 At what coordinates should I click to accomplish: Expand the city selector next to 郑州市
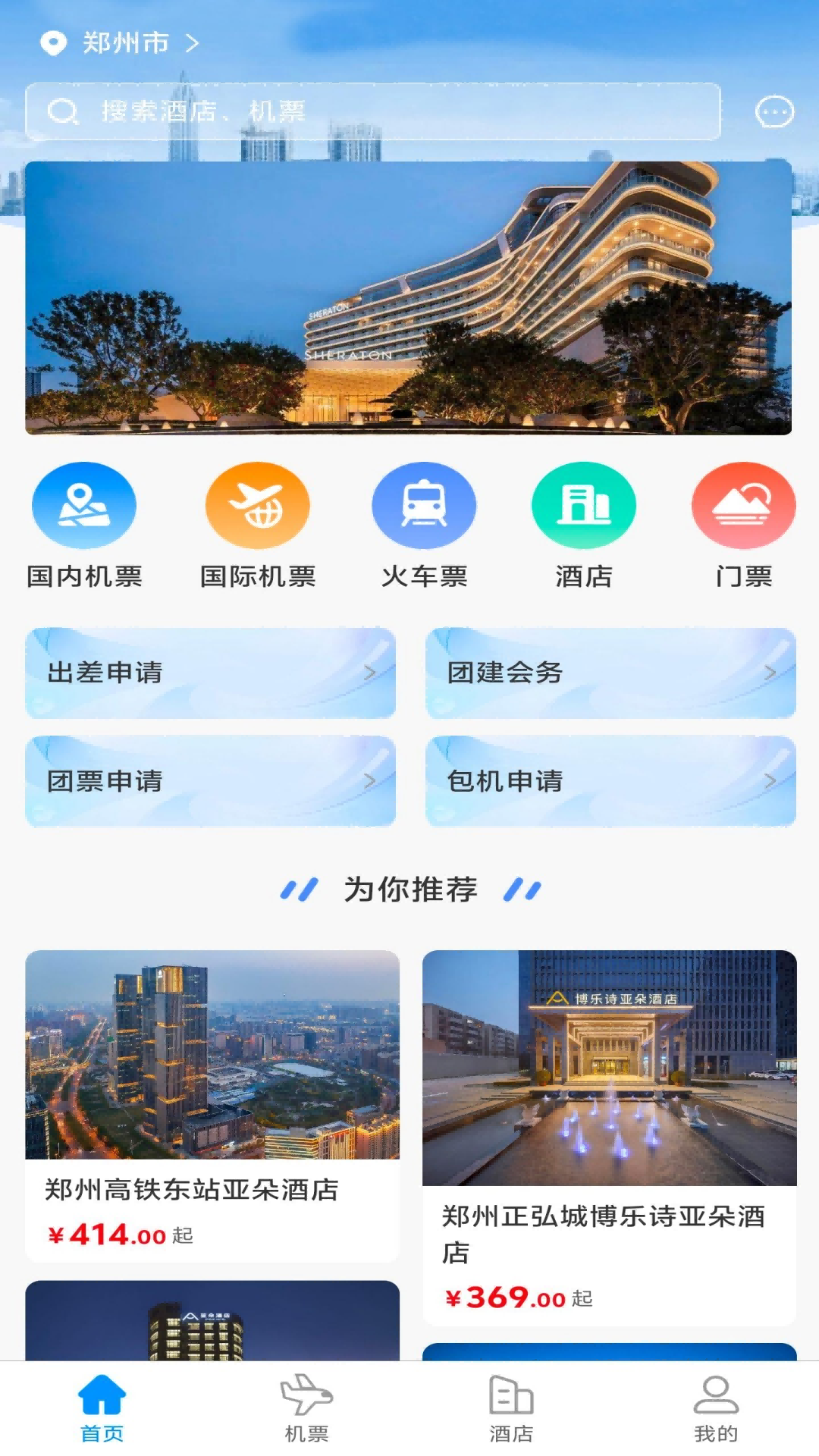coord(192,43)
